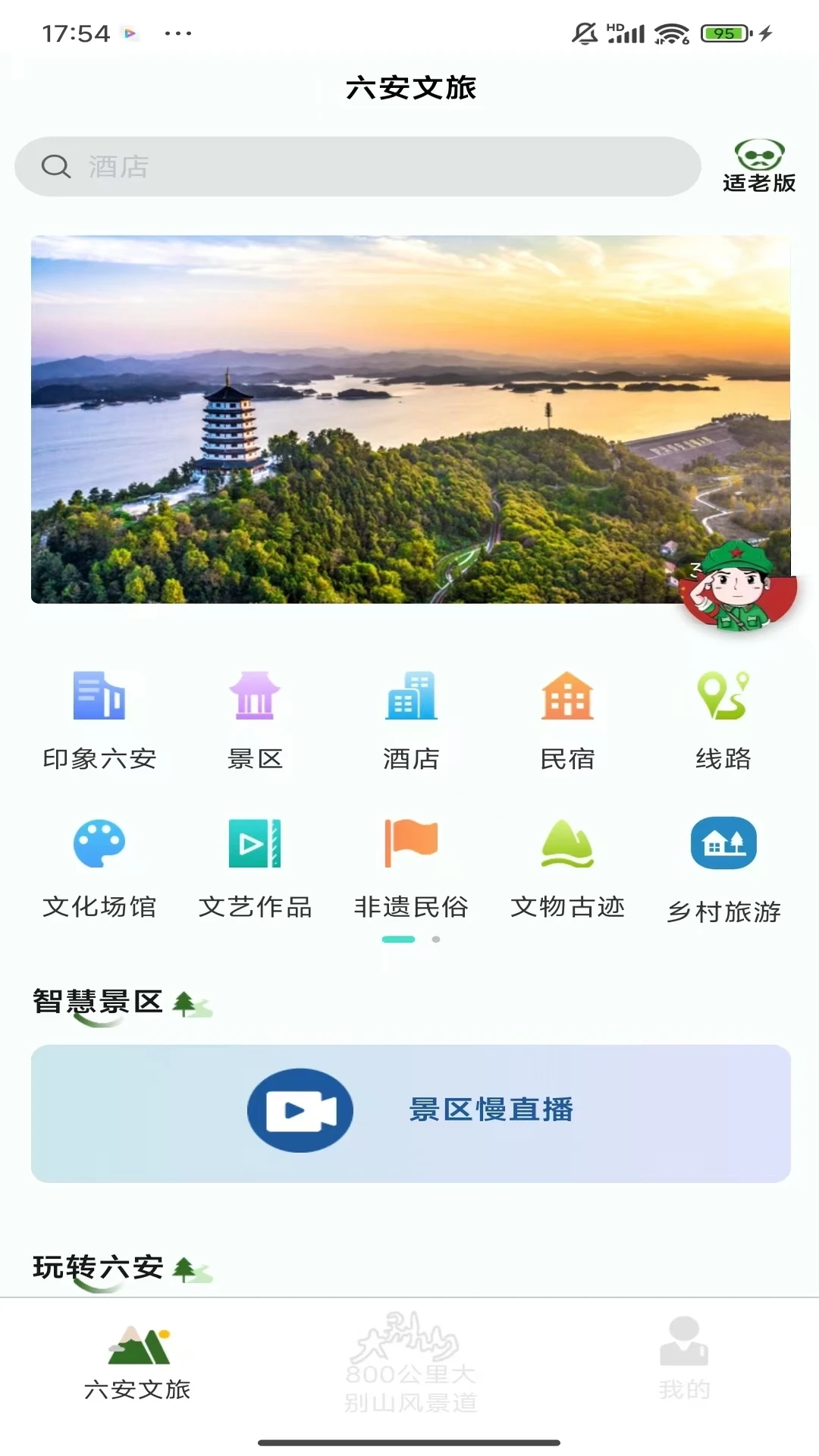Tap the 乡村旅游 village house icon

(x=722, y=844)
